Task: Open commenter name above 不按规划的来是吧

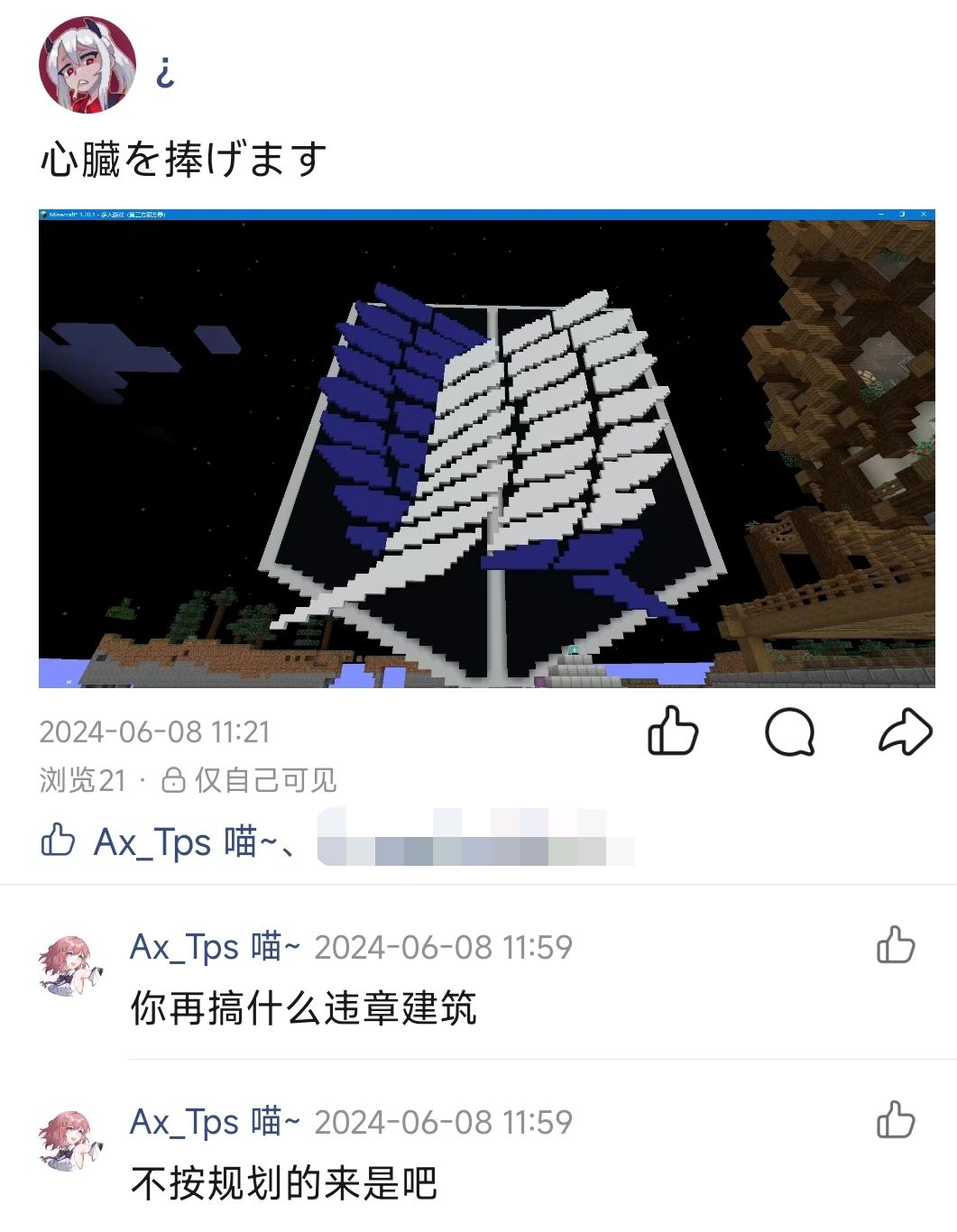Action: pyautogui.click(x=215, y=1122)
